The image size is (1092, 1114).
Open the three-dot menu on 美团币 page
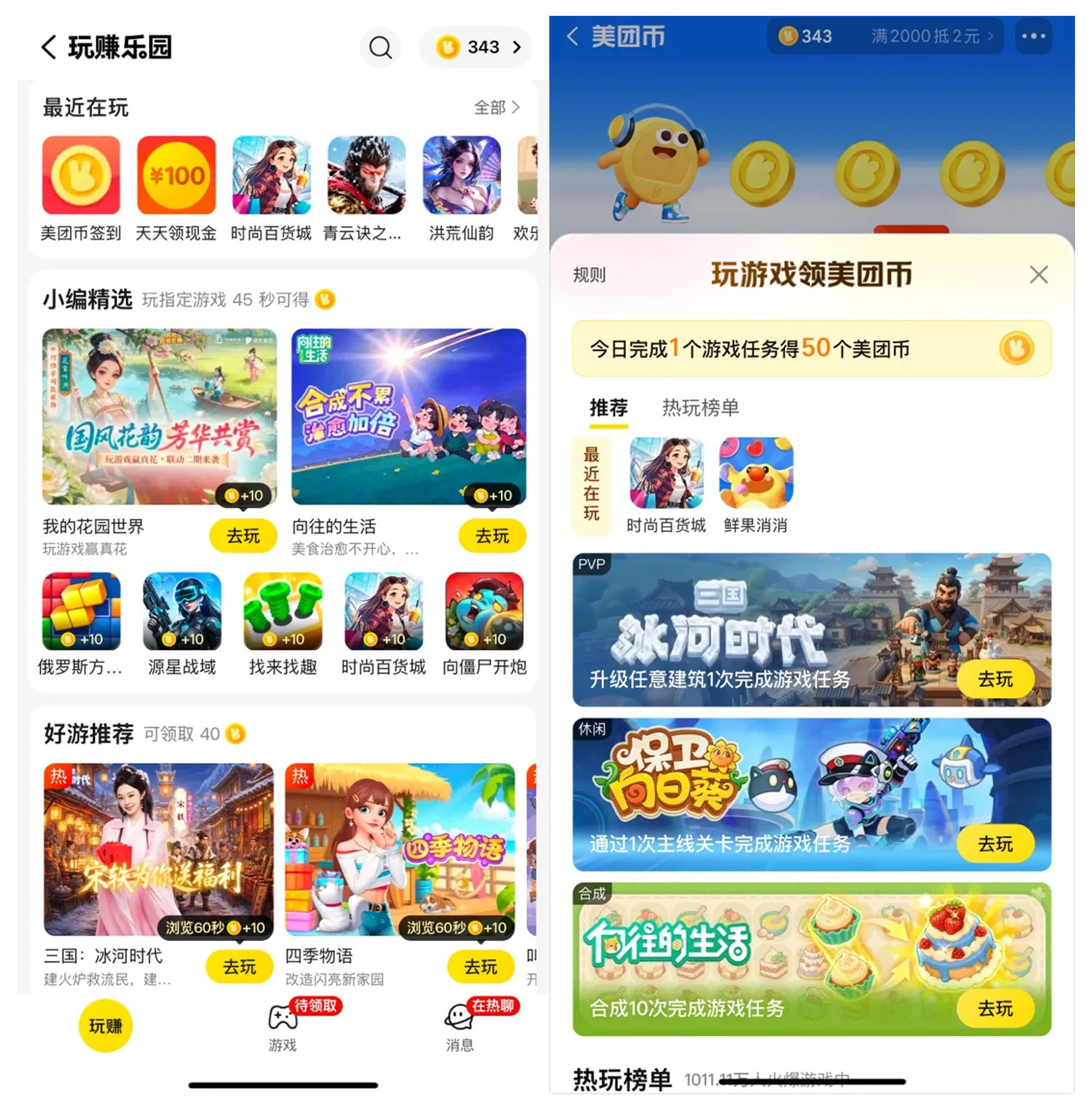point(1034,36)
